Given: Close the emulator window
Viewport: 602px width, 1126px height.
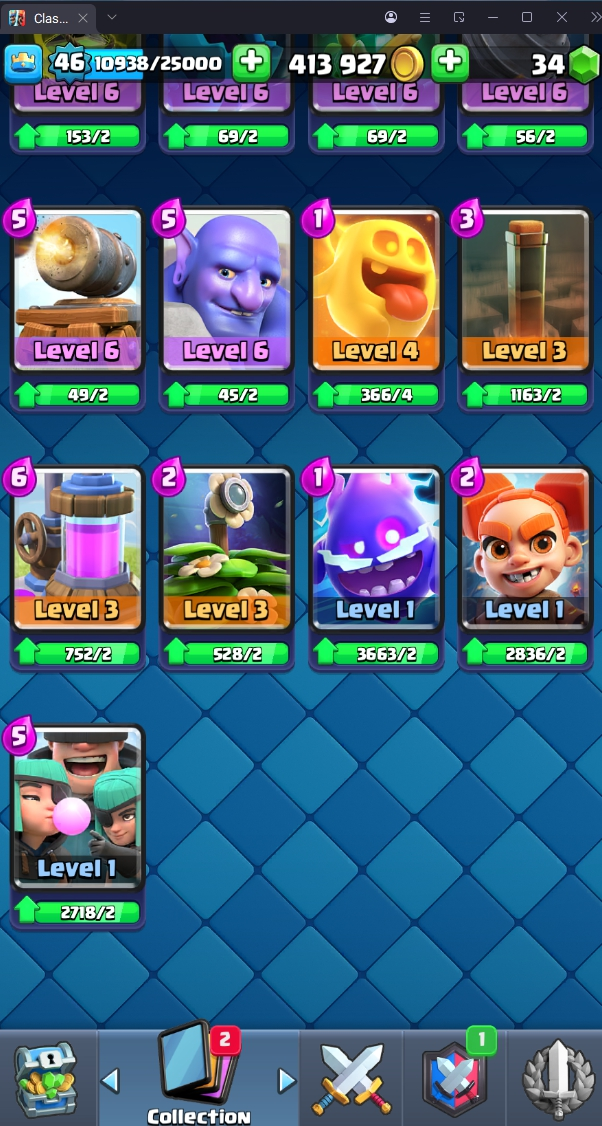Looking at the screenshot, I should (562, 17).
